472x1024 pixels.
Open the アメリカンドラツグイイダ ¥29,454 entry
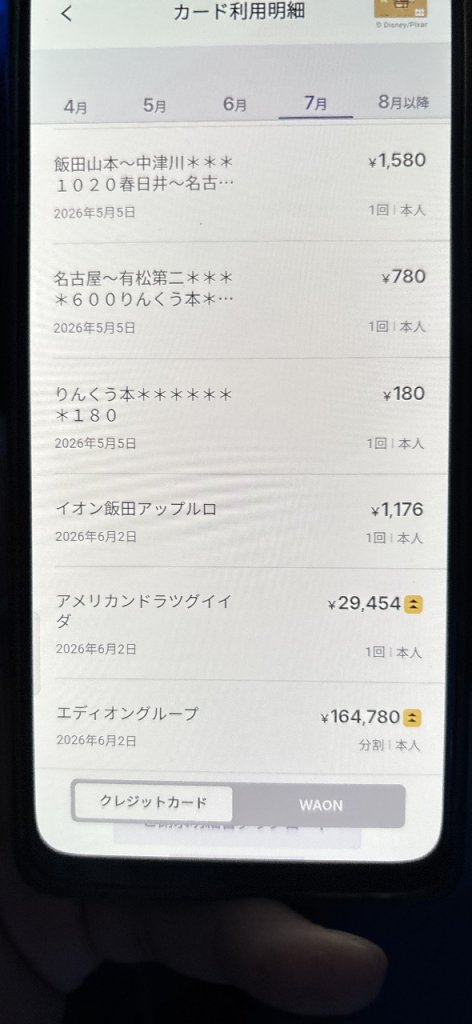pyautogui.click(x=240, y=624)
